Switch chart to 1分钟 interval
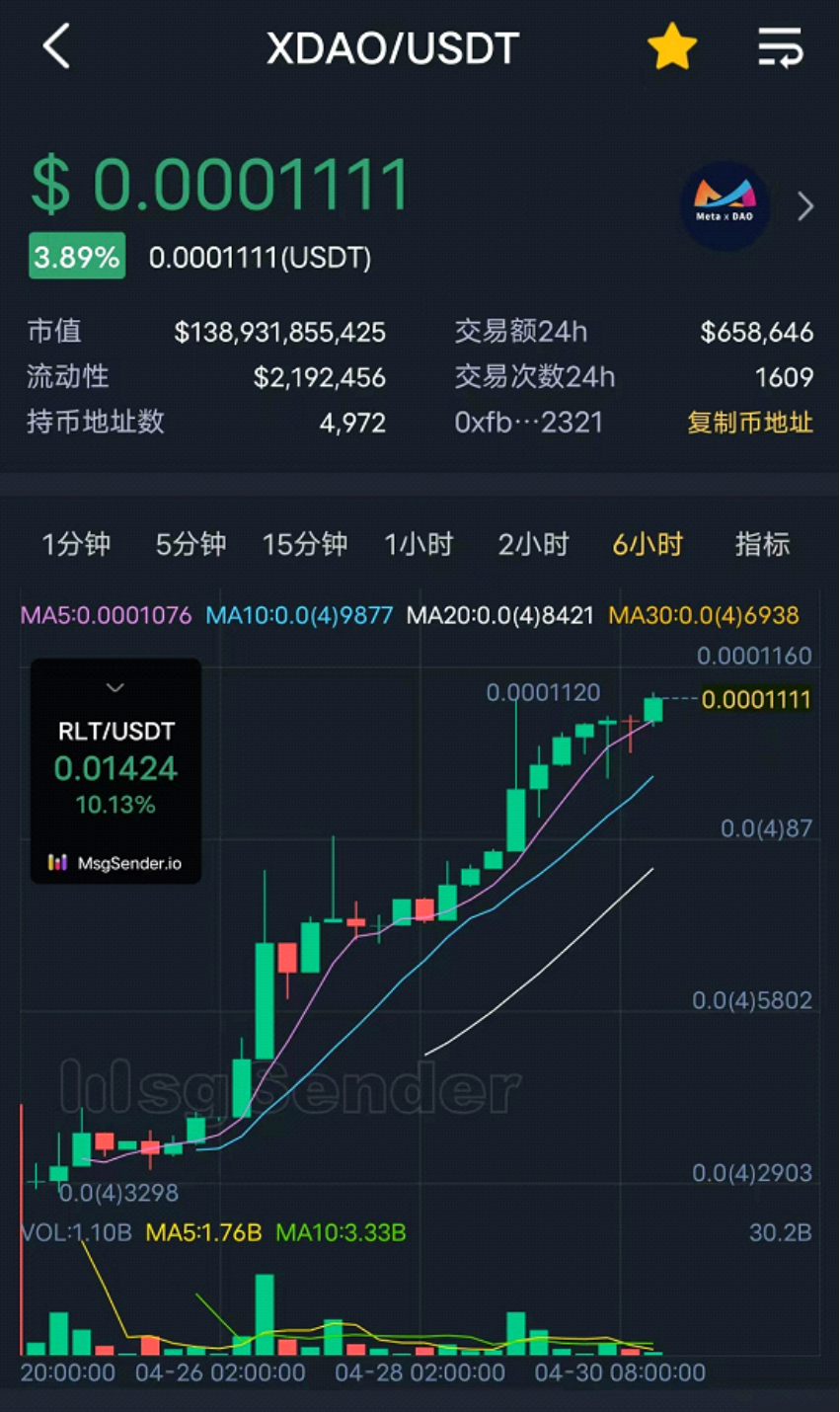 point(76,544)
